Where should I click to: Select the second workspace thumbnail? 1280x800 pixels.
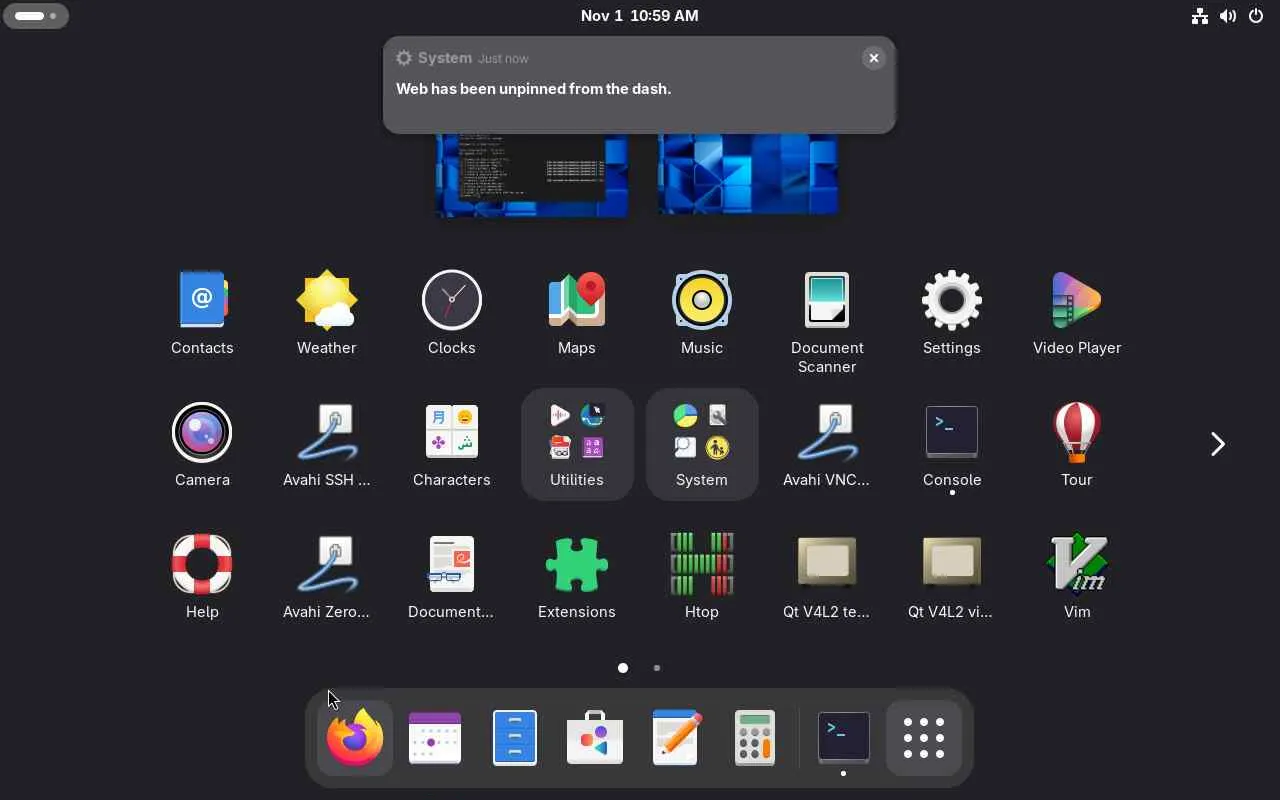click(748, 175)
